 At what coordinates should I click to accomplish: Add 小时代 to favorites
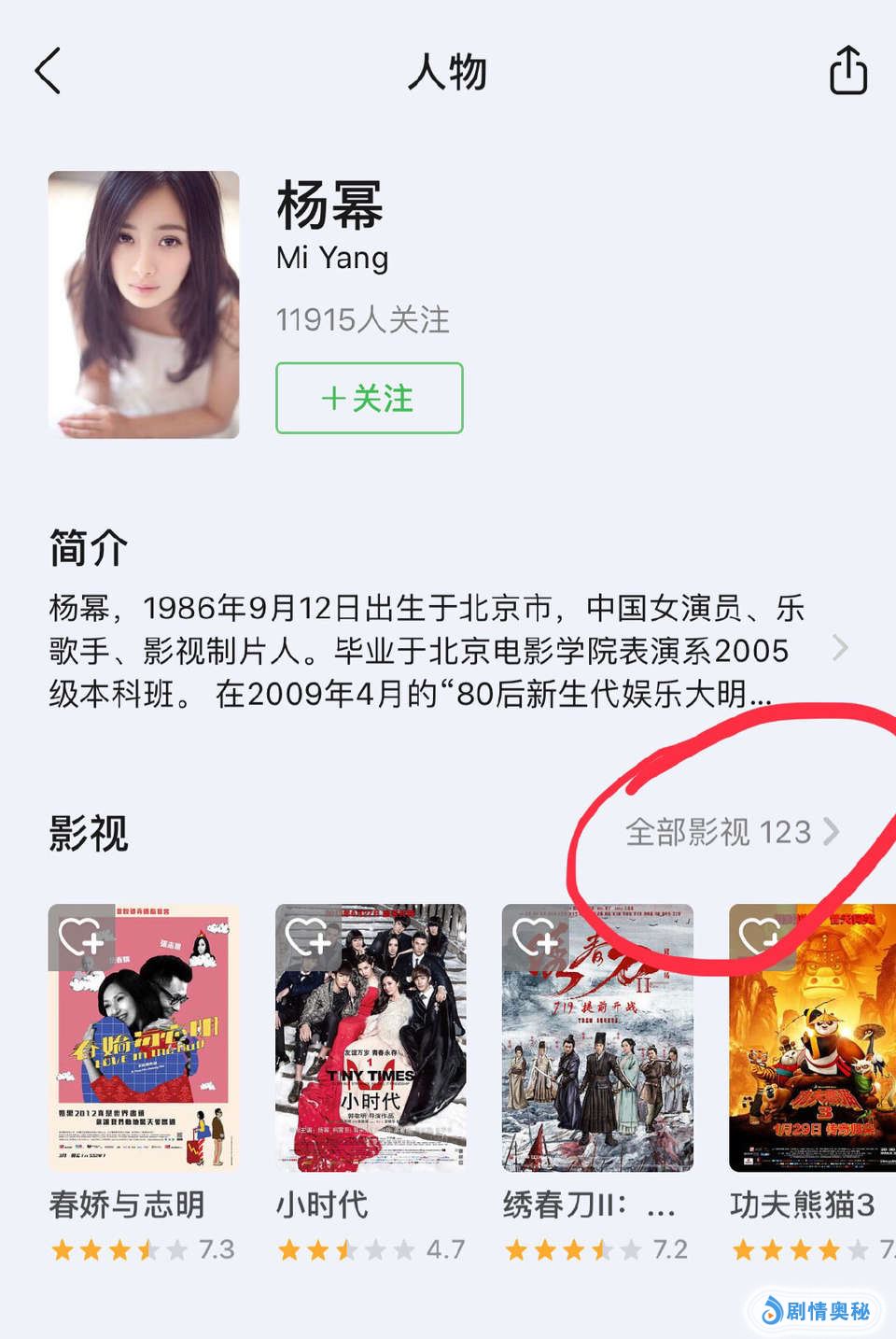[x=307, y=936]
